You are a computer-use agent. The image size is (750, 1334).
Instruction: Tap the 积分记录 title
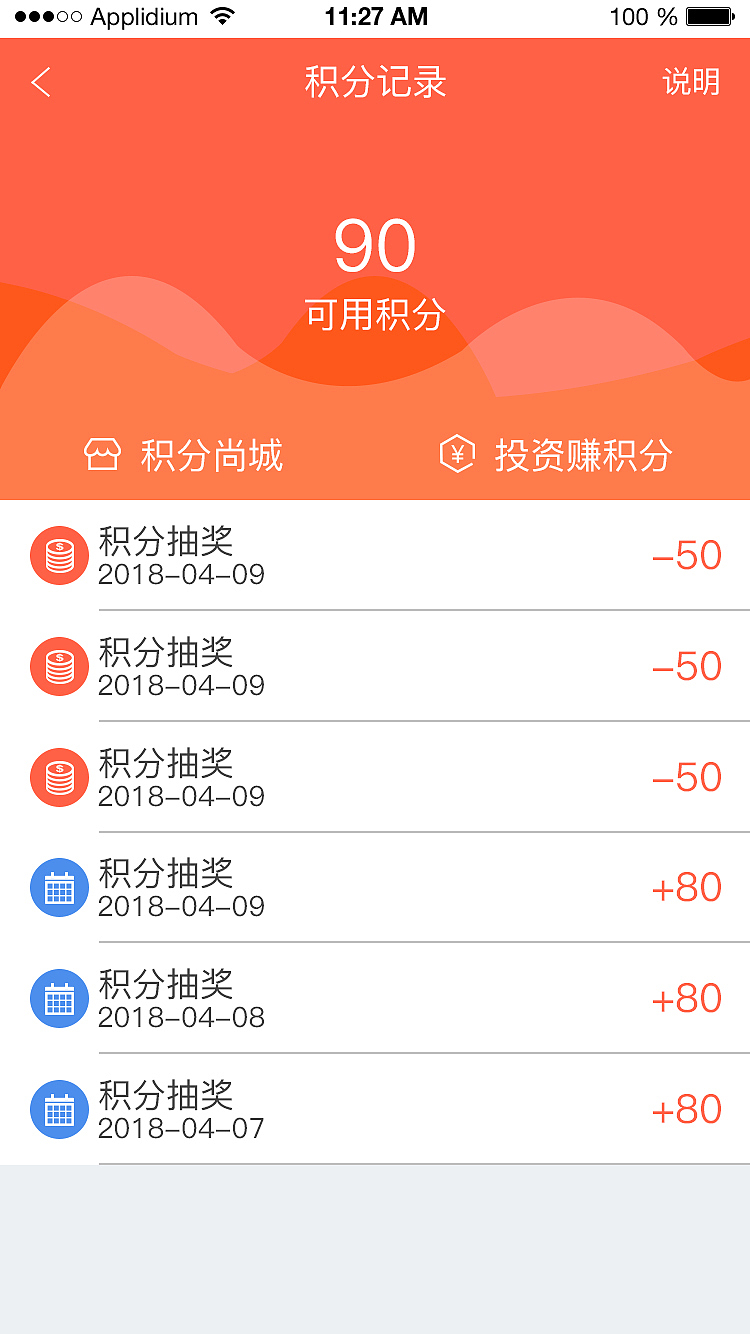[x=375, y=84]
